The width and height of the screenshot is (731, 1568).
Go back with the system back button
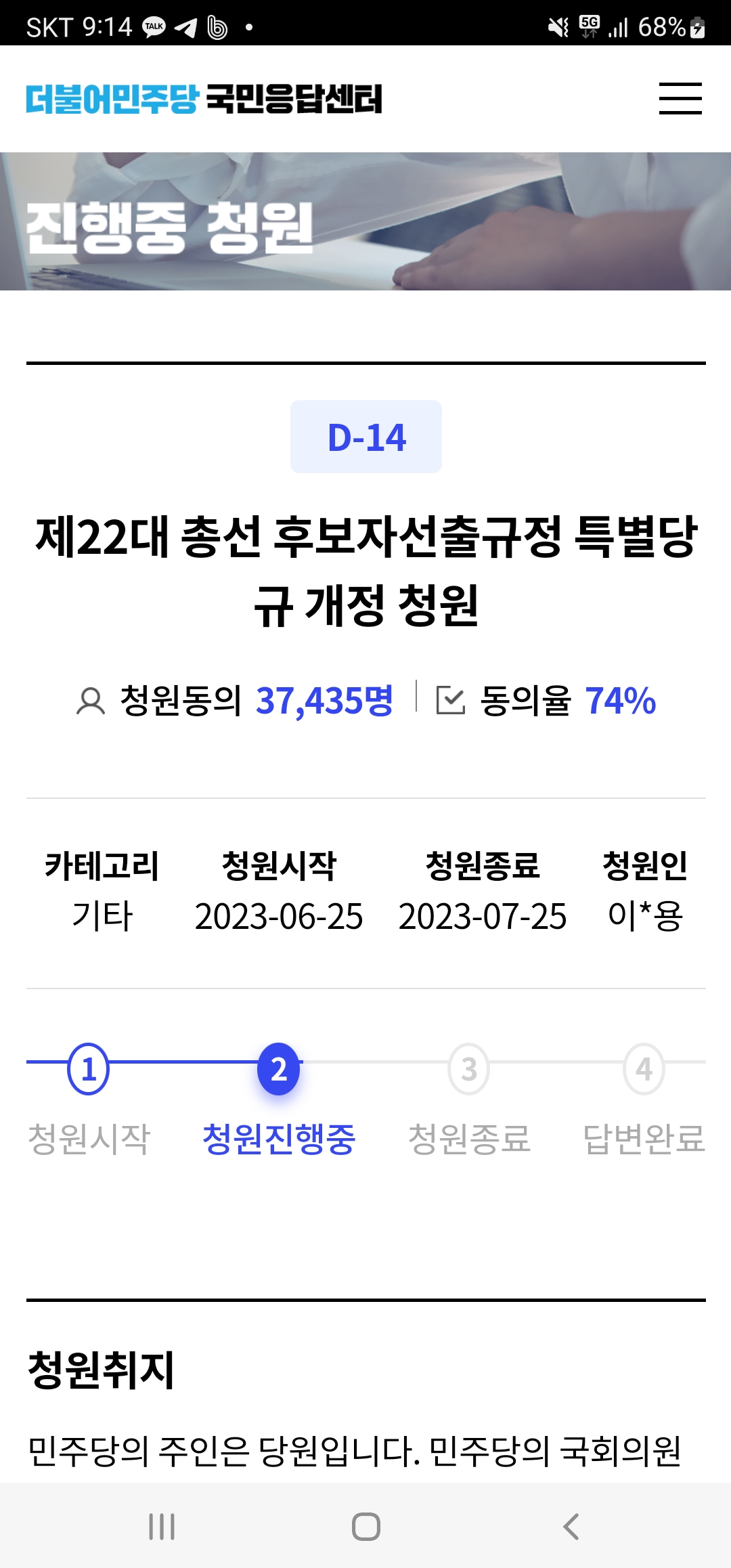(x=571, y=1526)
